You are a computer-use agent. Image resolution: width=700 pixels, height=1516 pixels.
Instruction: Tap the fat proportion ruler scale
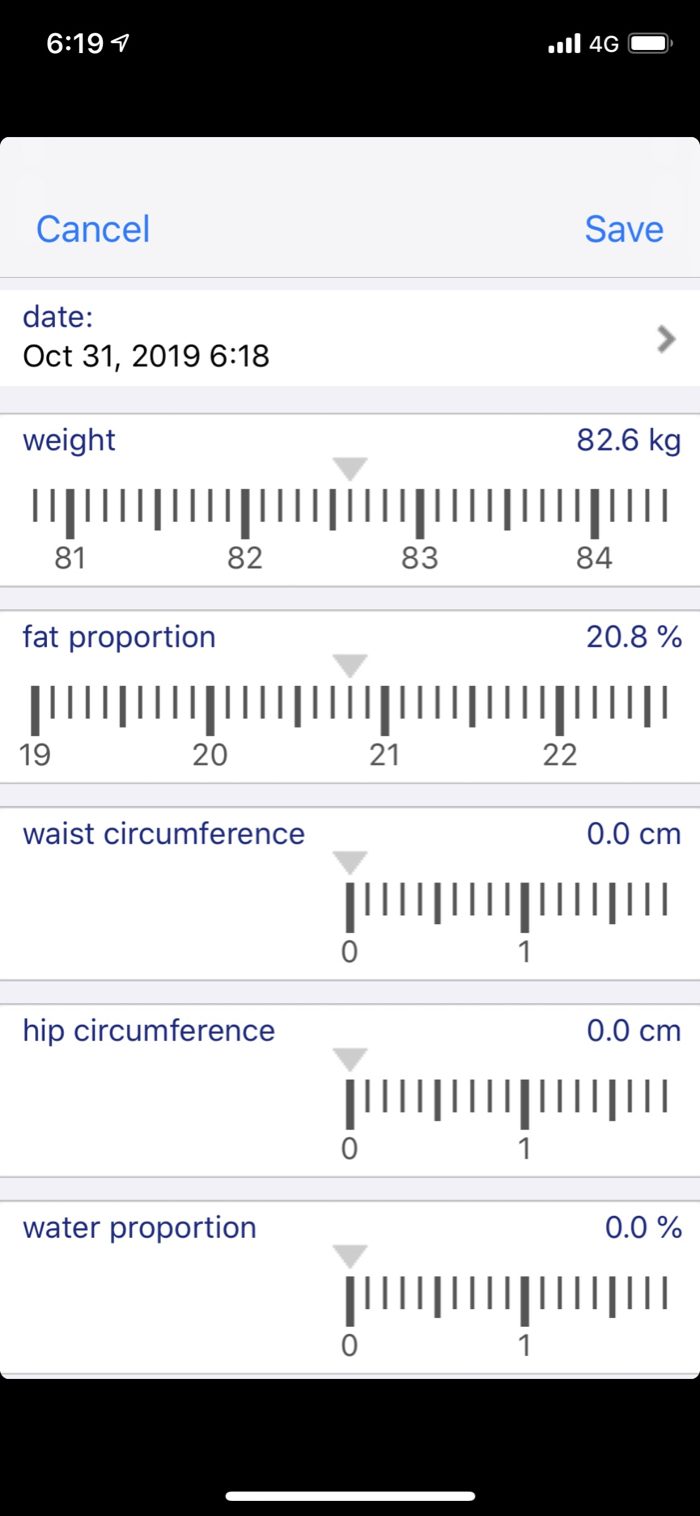(x=350, y=708)
